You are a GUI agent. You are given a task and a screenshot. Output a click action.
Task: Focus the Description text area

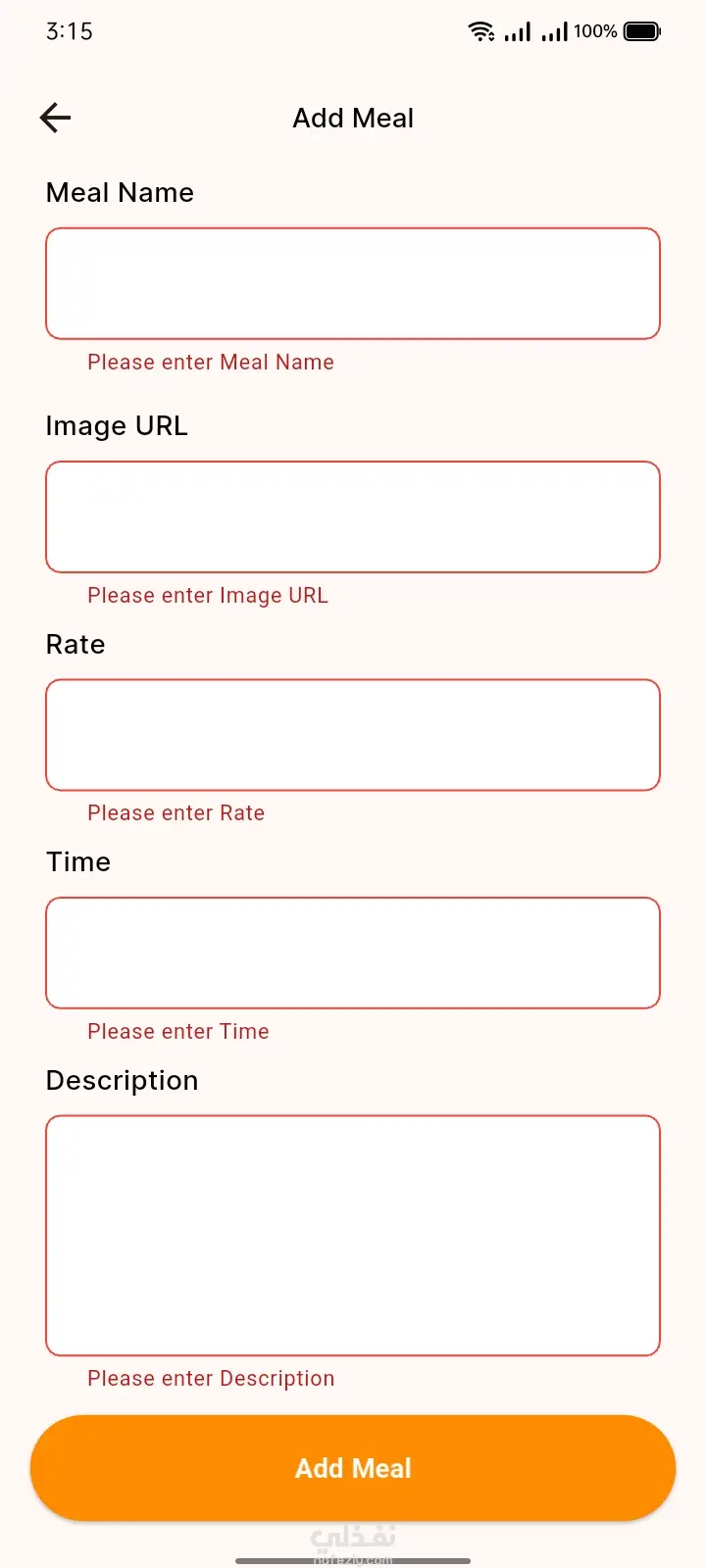click(x=353, y=1235)
